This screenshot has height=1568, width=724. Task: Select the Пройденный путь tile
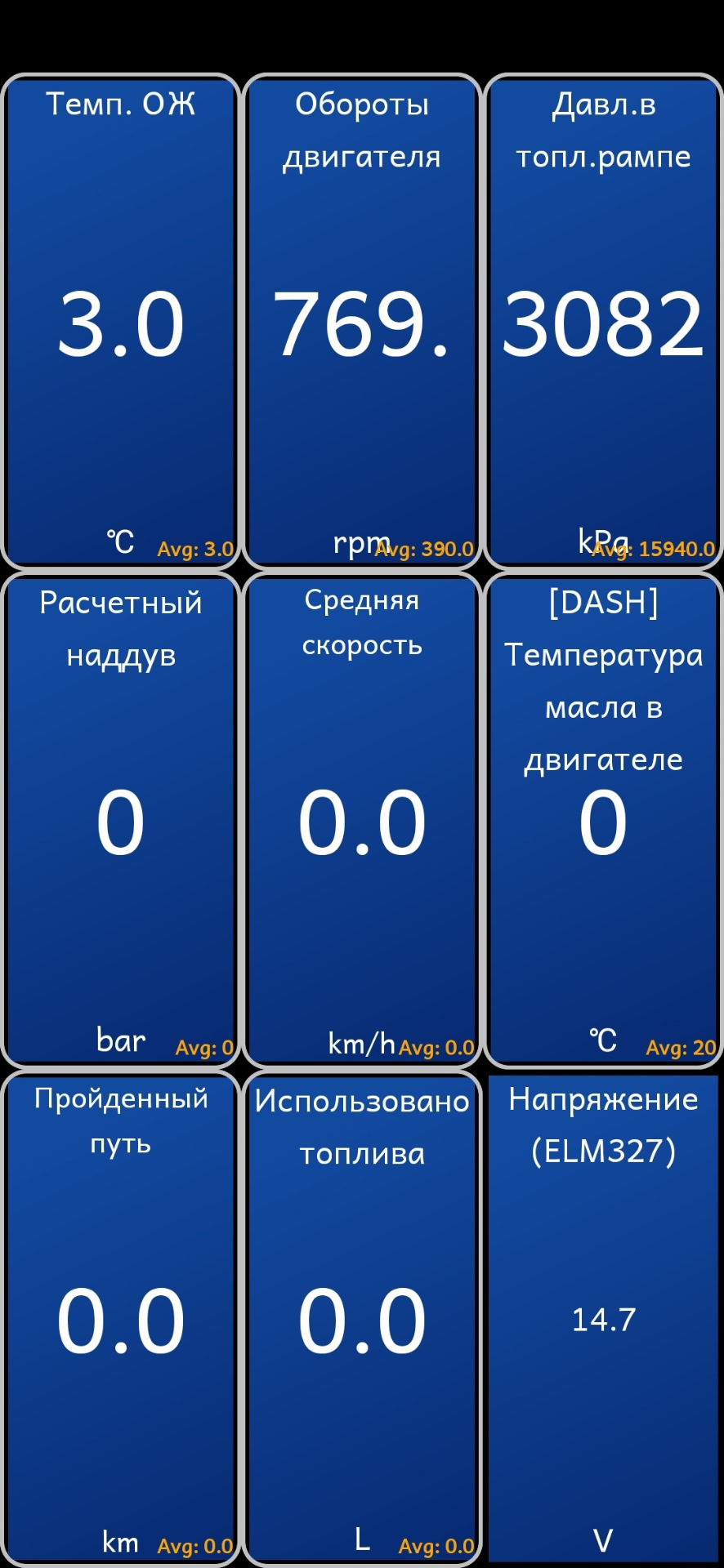pyautogui.click(x=120, y=1319)
